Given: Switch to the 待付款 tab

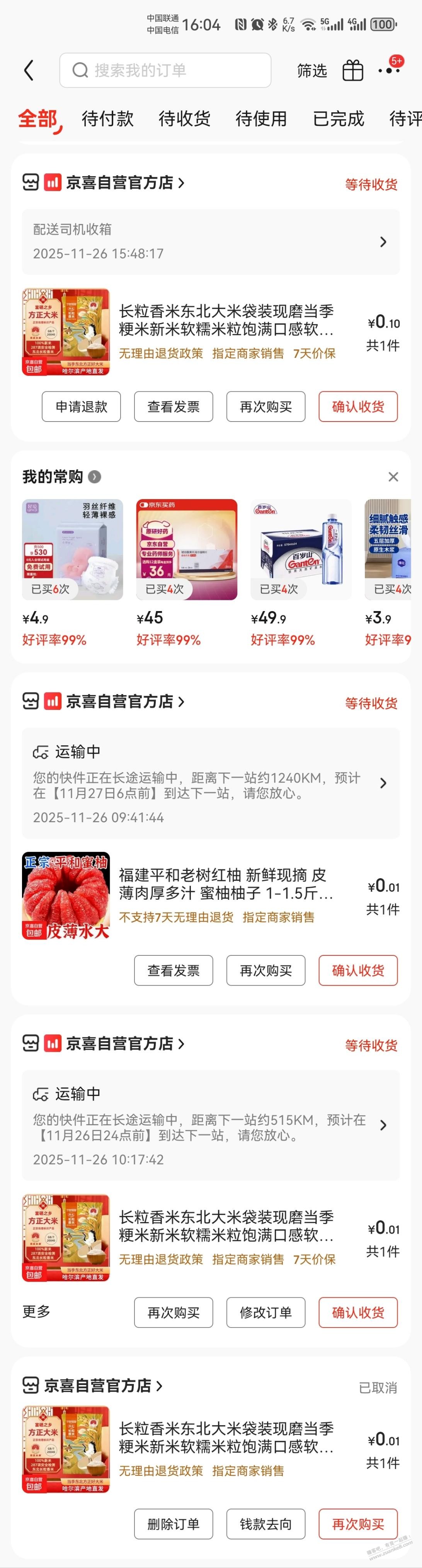Looking at the screenshot, I should 107,119.
